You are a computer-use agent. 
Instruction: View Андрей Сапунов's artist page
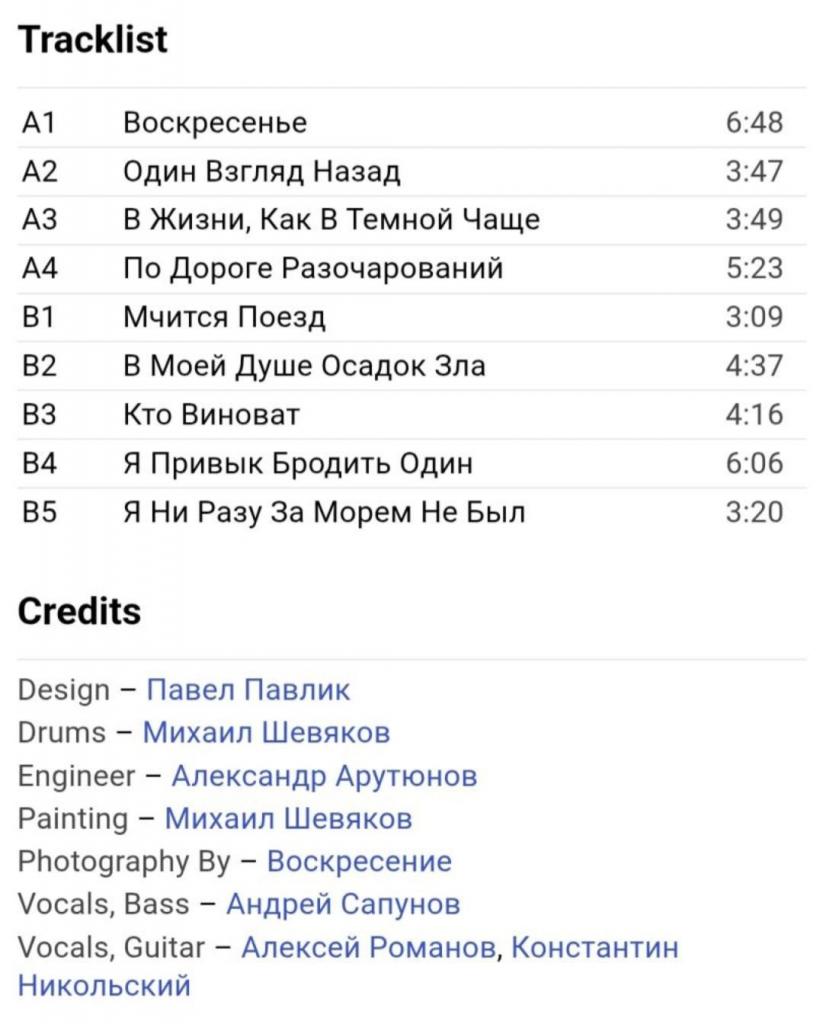[343, 905]
